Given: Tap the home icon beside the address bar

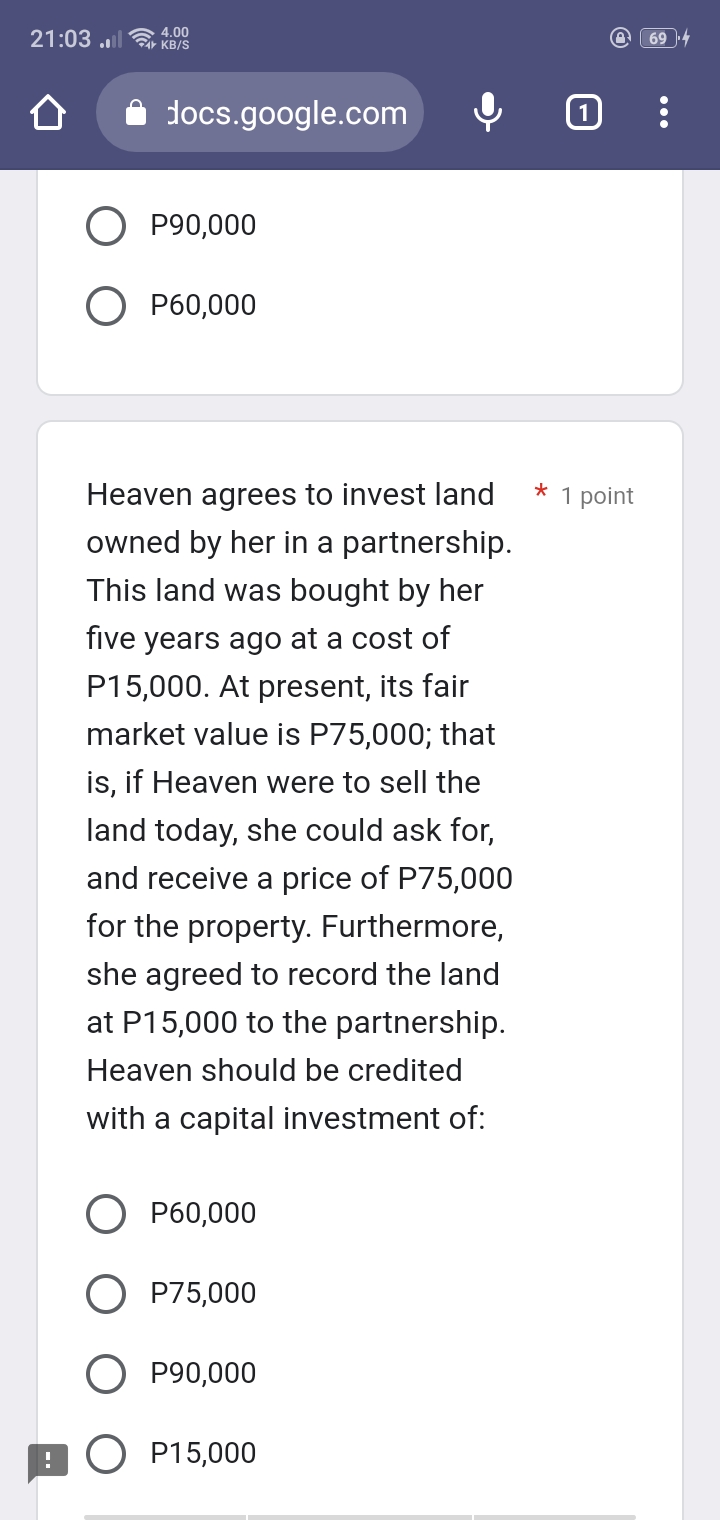Looking at the screenshot, I should [47, 113].
